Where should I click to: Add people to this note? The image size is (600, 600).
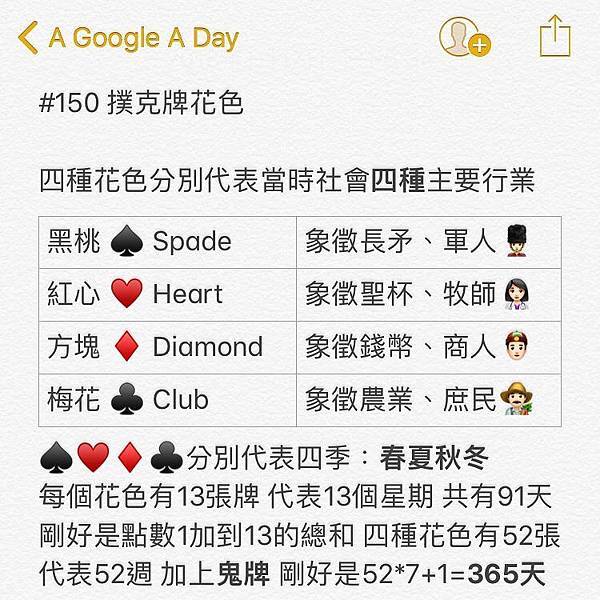463,38
